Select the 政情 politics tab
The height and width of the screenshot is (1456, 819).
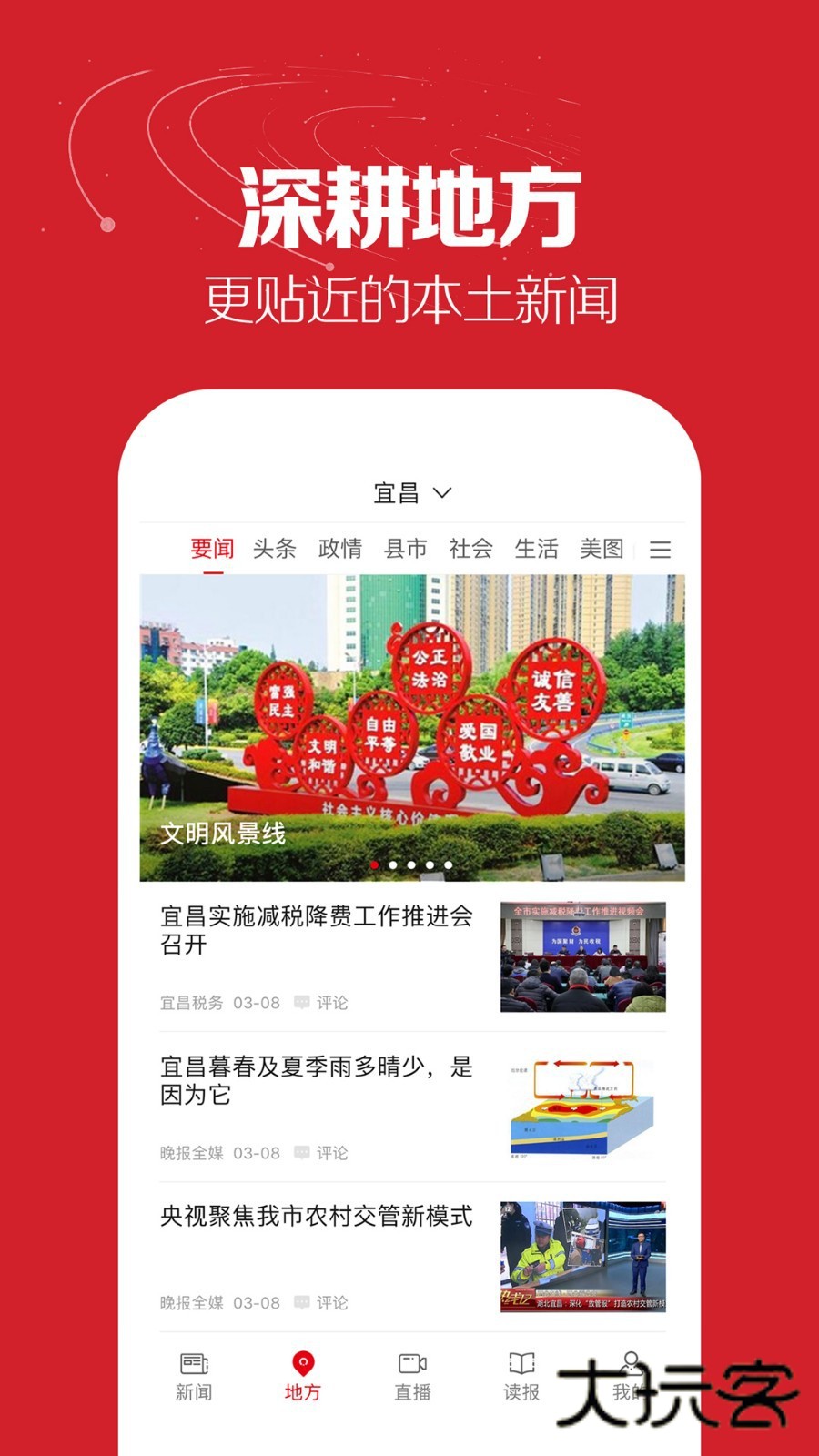[341, 550]
